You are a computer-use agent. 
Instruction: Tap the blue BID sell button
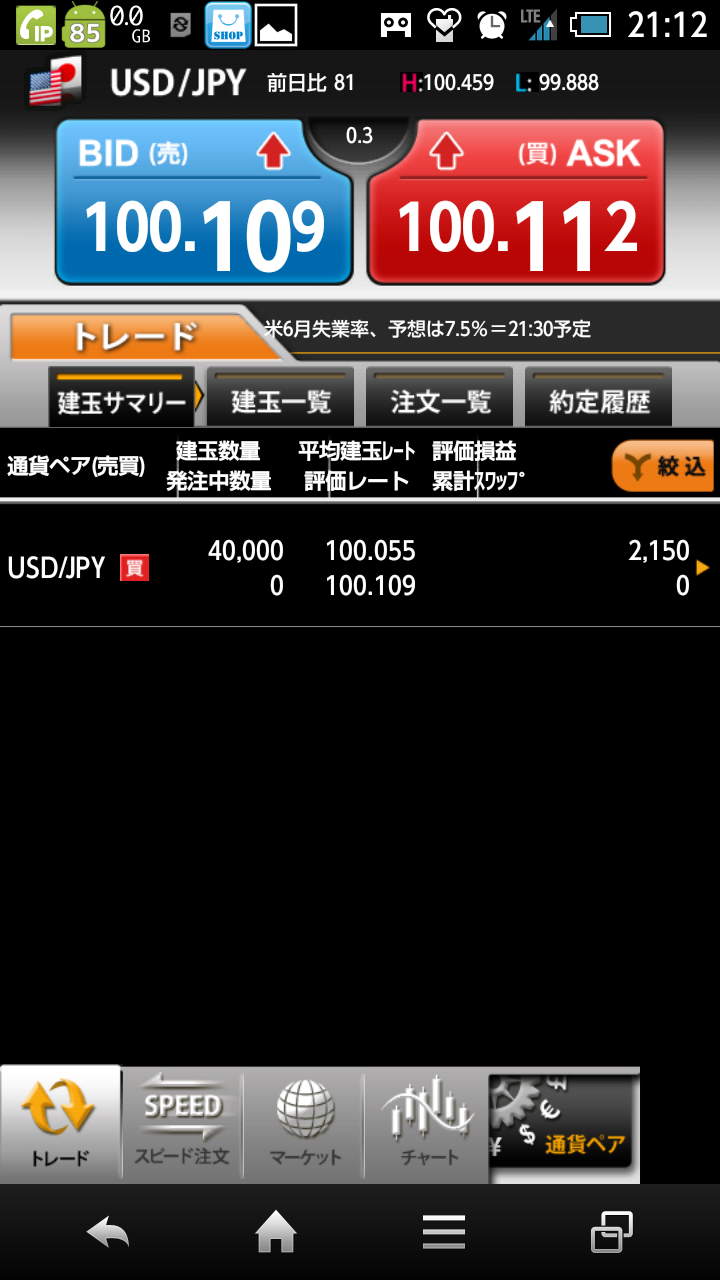click(x=204, y=203)
